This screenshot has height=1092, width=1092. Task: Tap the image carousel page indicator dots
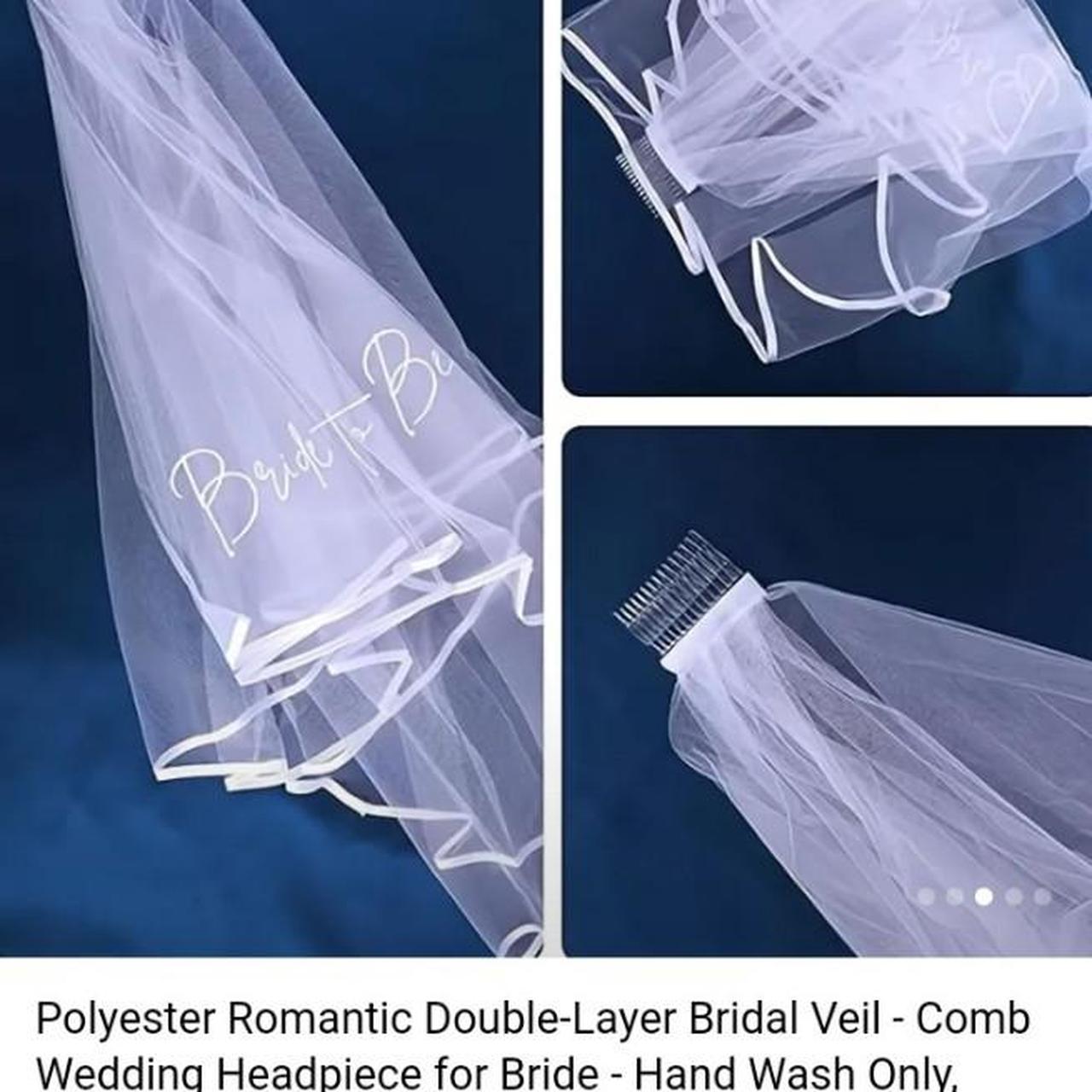tap(984, 897)
